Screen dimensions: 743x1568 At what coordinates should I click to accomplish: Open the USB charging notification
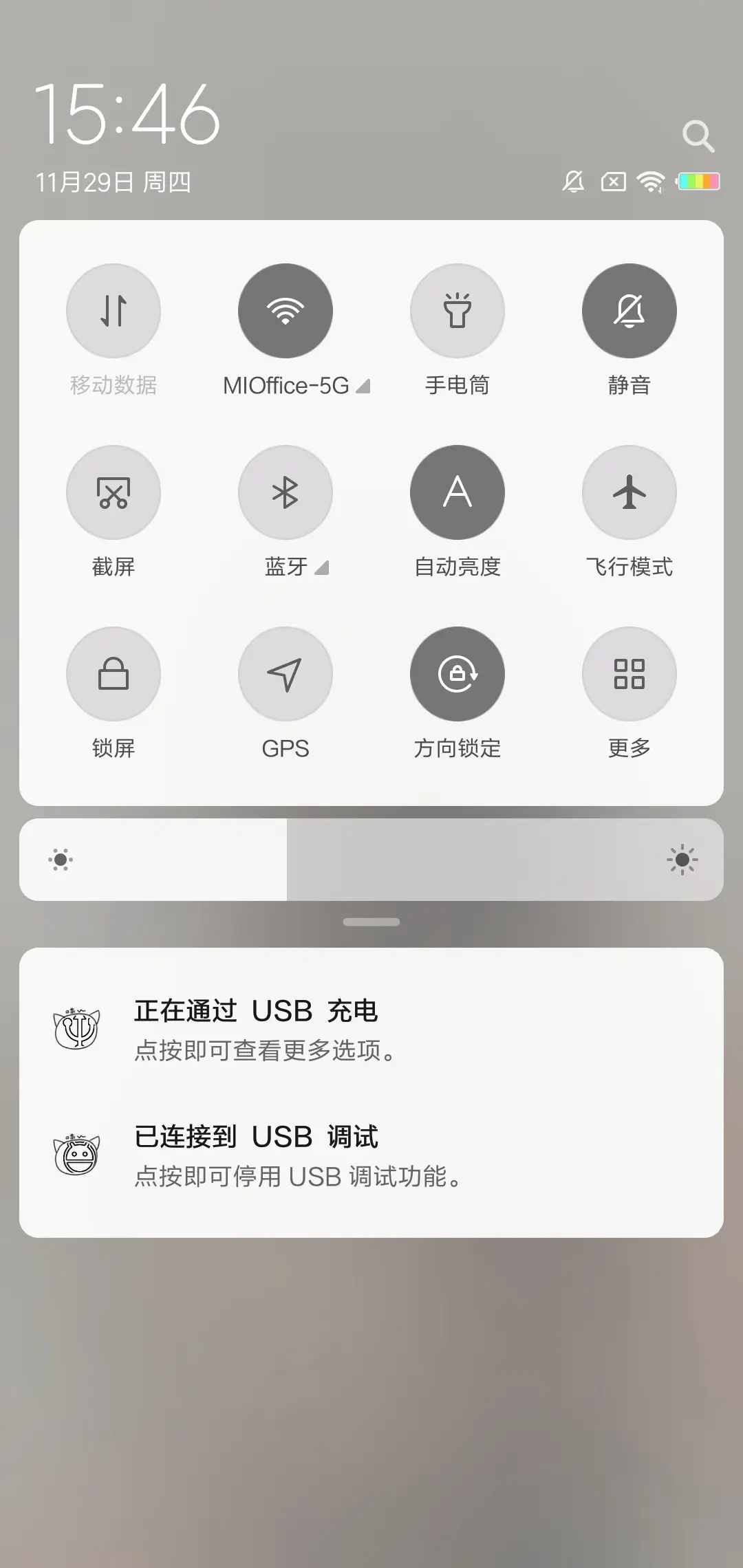pyautogui.click(x=371, y=1028)
